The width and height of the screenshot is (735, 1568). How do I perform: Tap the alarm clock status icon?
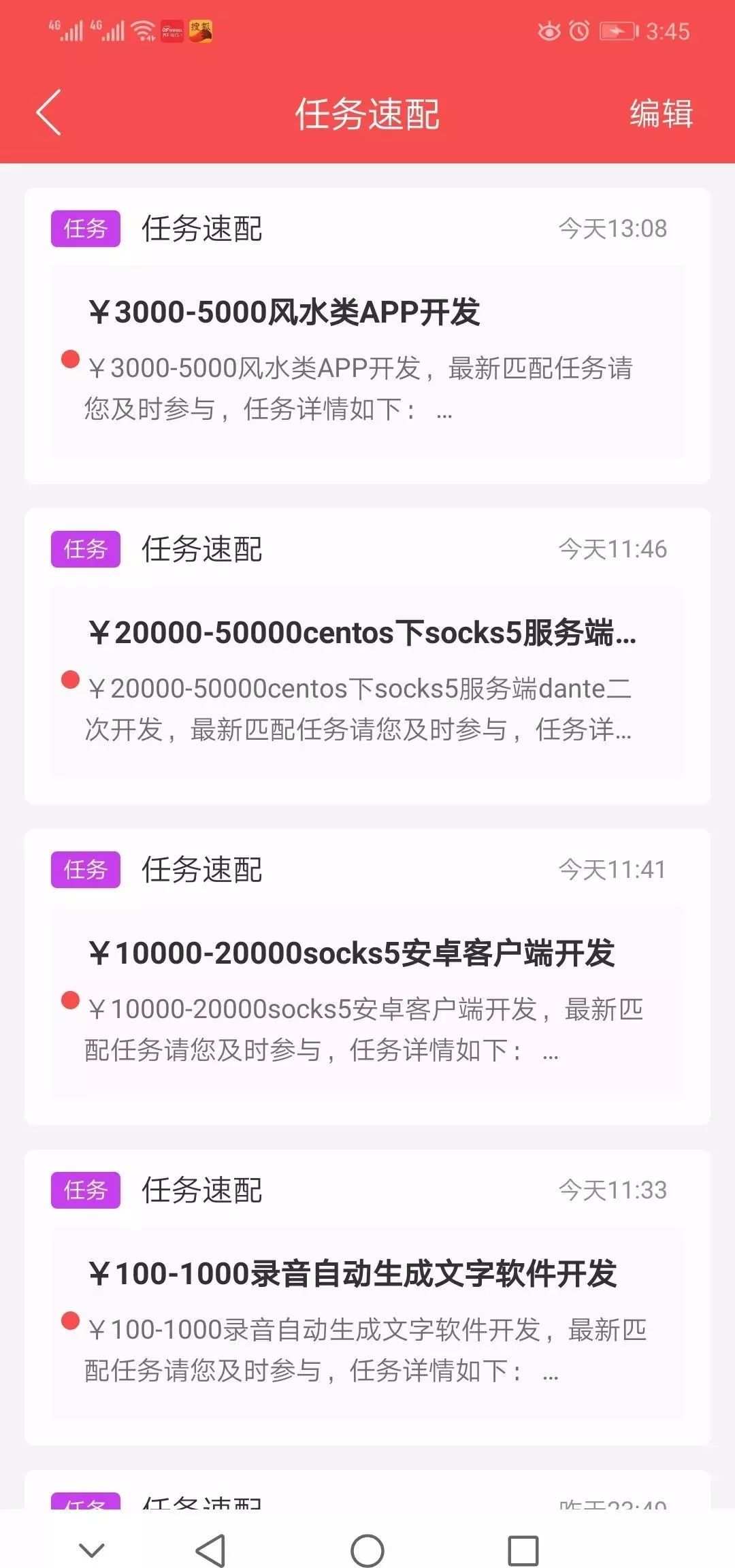click(579, 31)
